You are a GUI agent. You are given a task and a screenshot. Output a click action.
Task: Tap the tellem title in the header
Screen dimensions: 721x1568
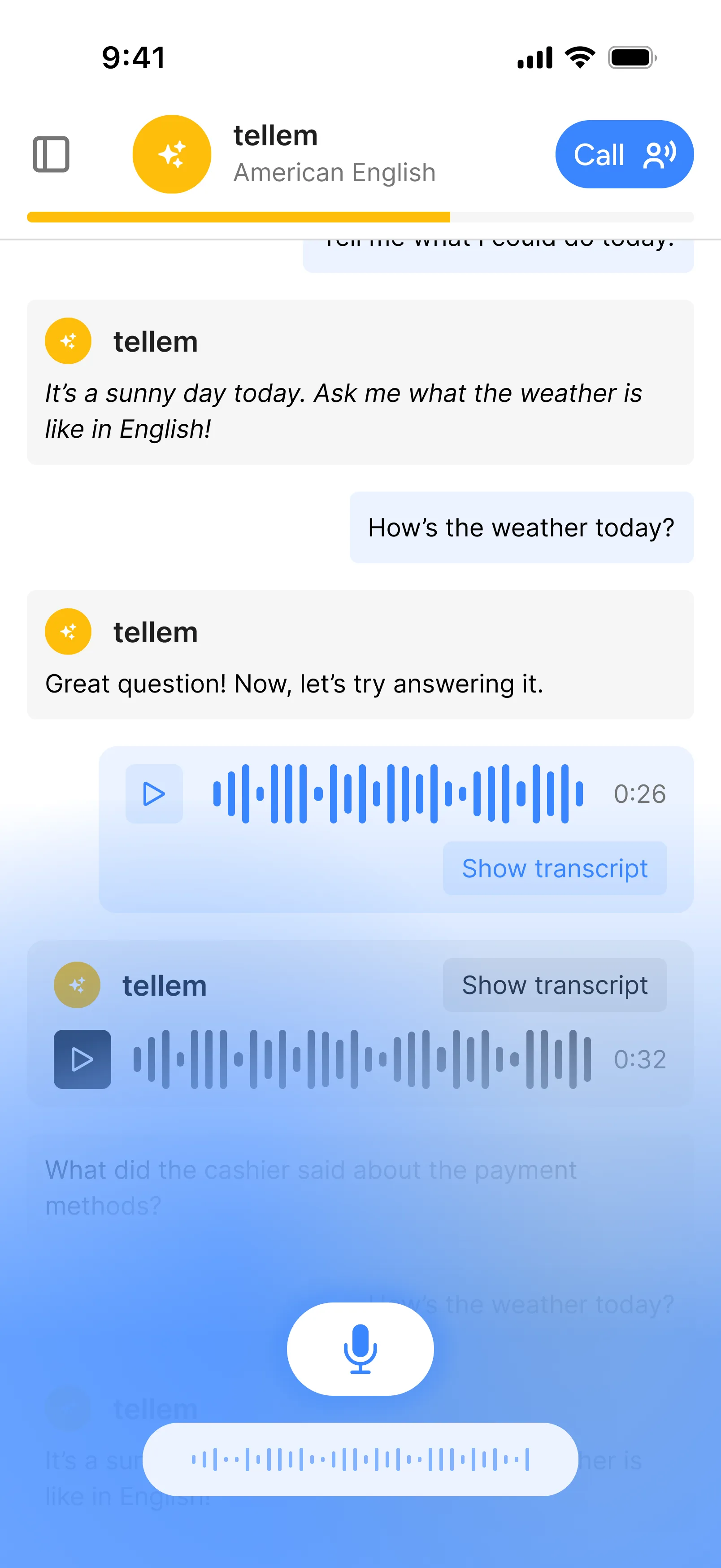pos(275,135)
